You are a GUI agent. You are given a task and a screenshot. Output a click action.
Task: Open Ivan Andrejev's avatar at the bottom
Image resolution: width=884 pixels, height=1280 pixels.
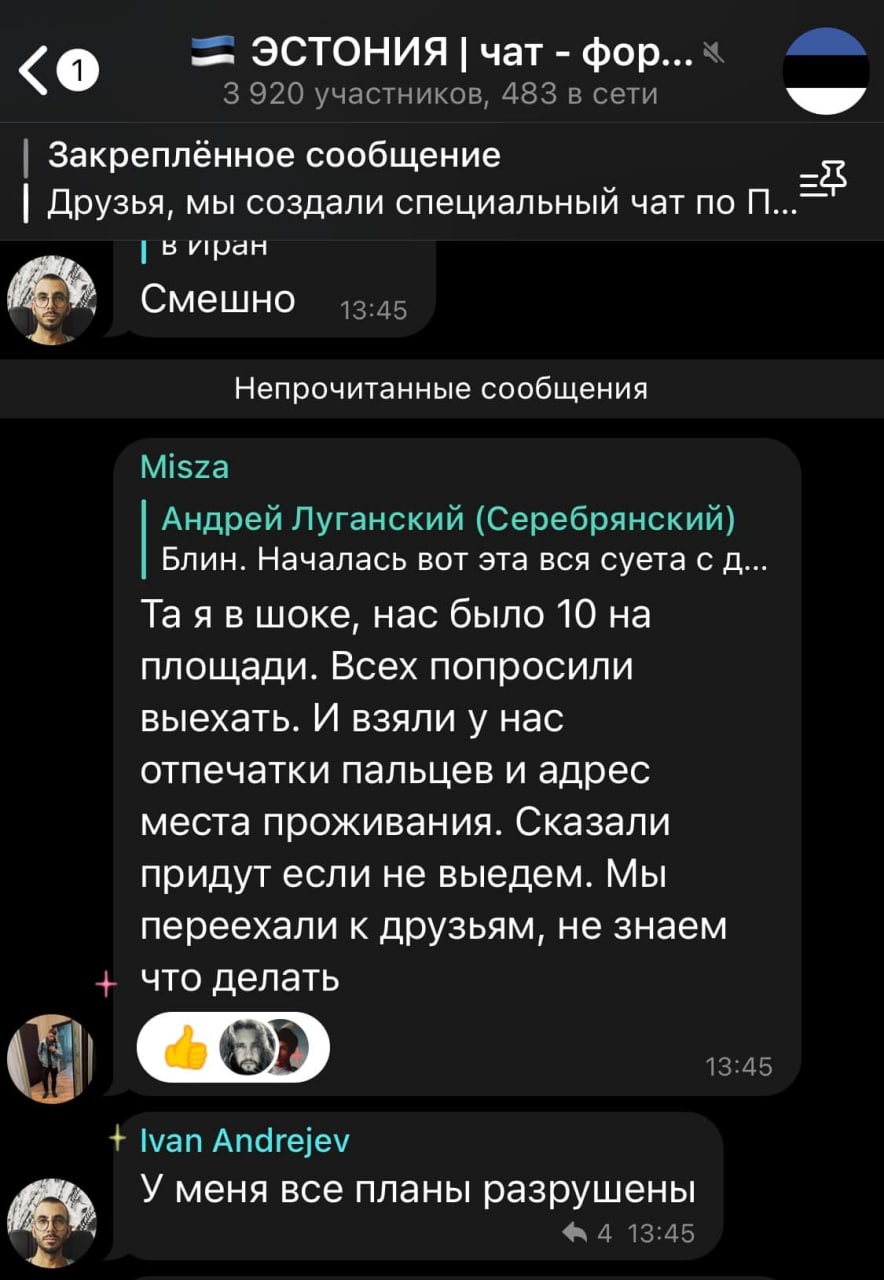click(50, 1221)
